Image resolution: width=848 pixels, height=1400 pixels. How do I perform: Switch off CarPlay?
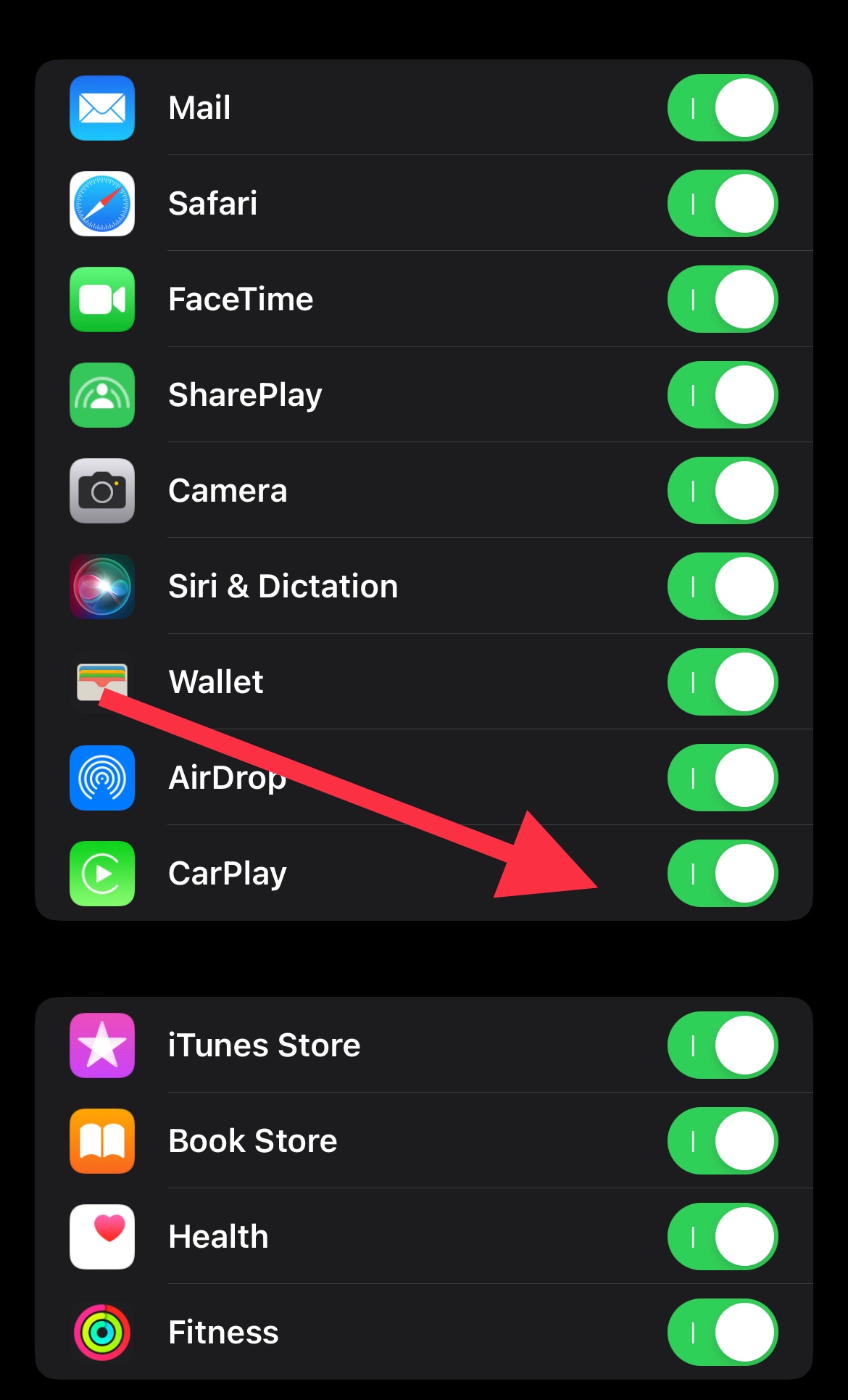(723, 874)
